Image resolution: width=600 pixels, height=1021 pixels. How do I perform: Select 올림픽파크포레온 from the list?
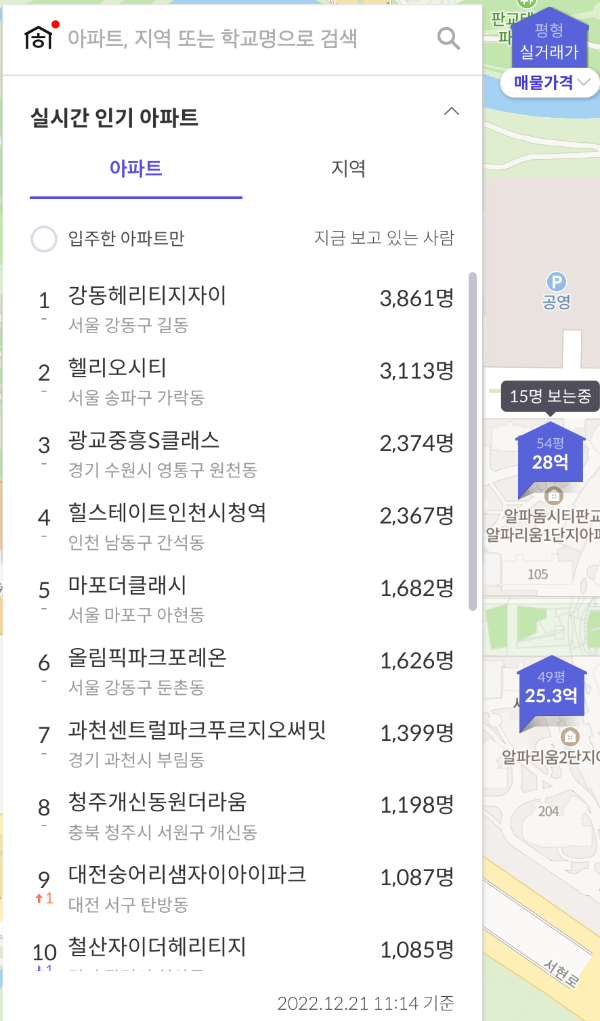point(242,669)
